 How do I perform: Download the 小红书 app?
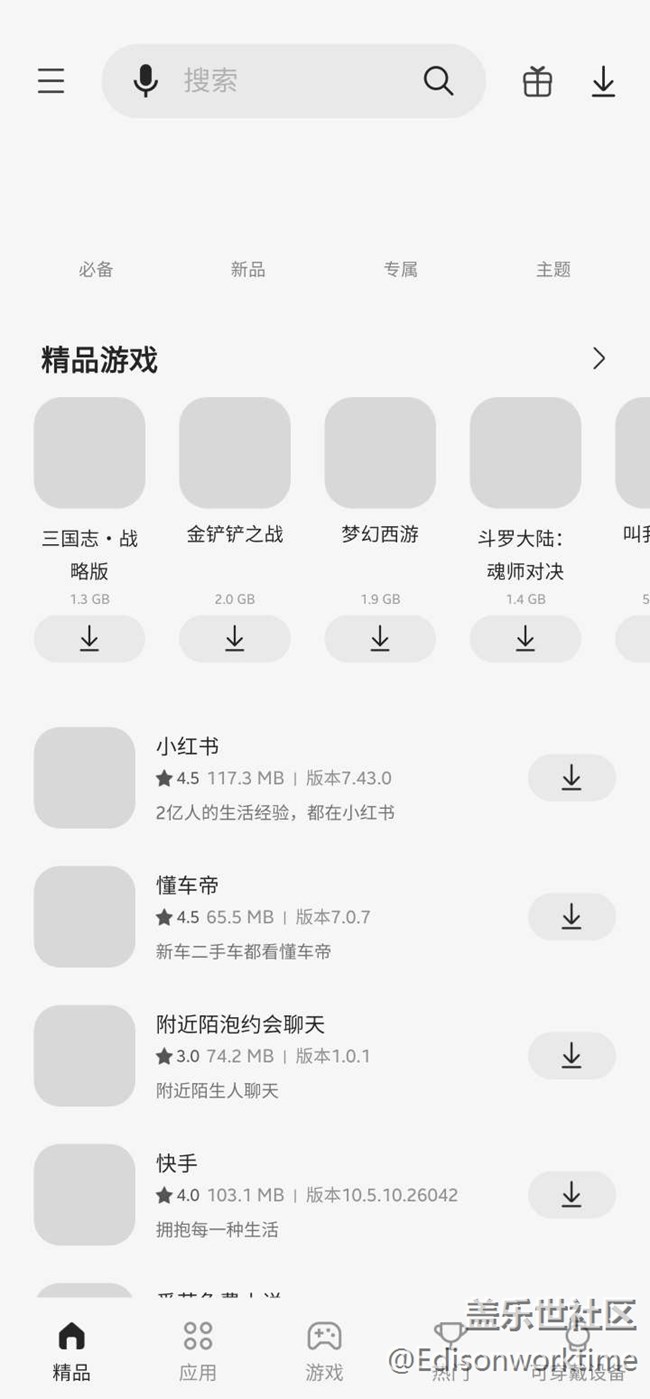coord(571,778)
